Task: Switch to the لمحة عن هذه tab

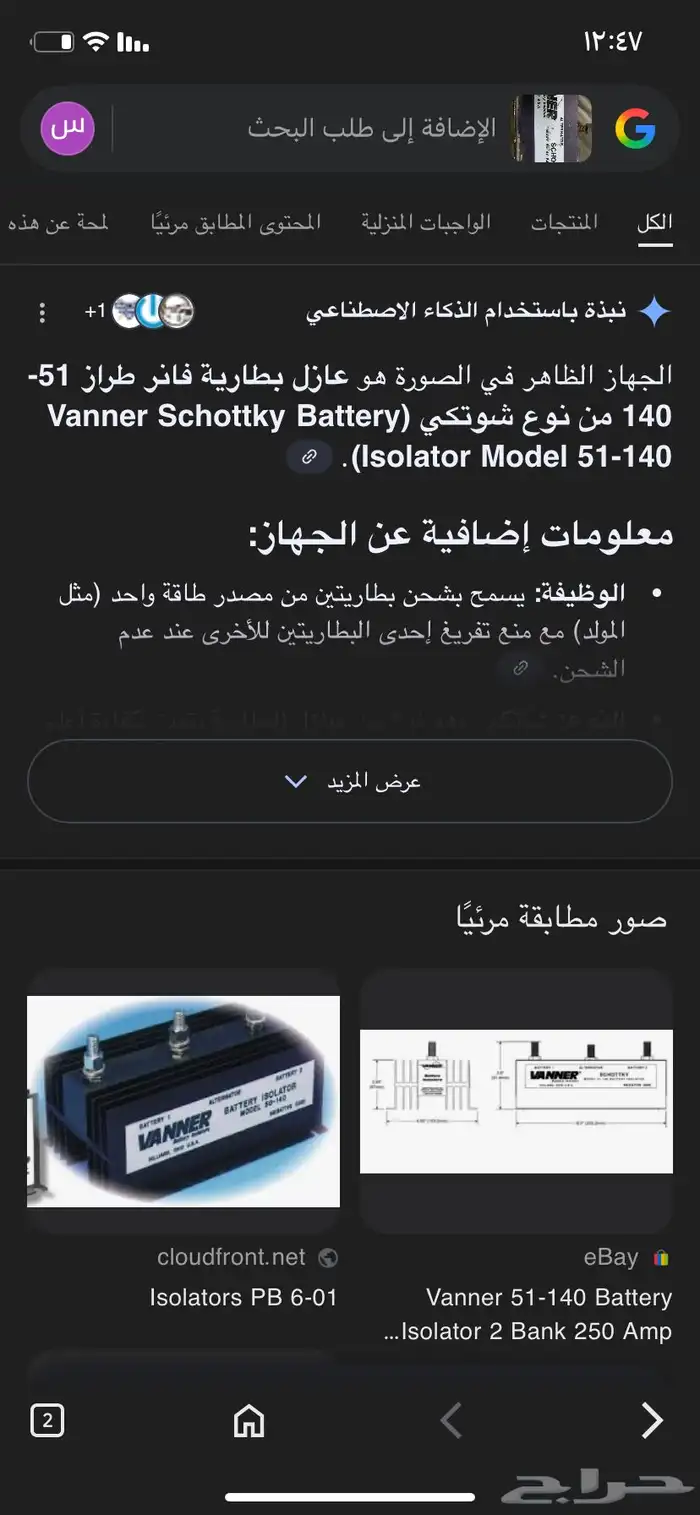Action: tap(58, 222)
